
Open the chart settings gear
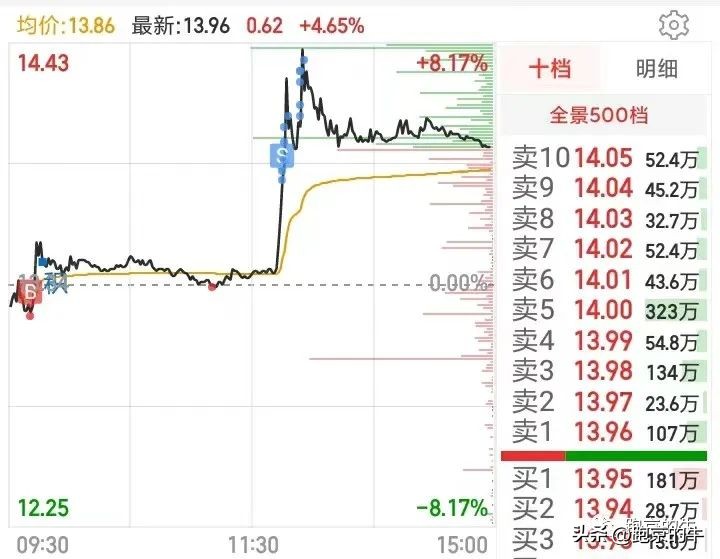pyautogui.click(x=674, y=25)
